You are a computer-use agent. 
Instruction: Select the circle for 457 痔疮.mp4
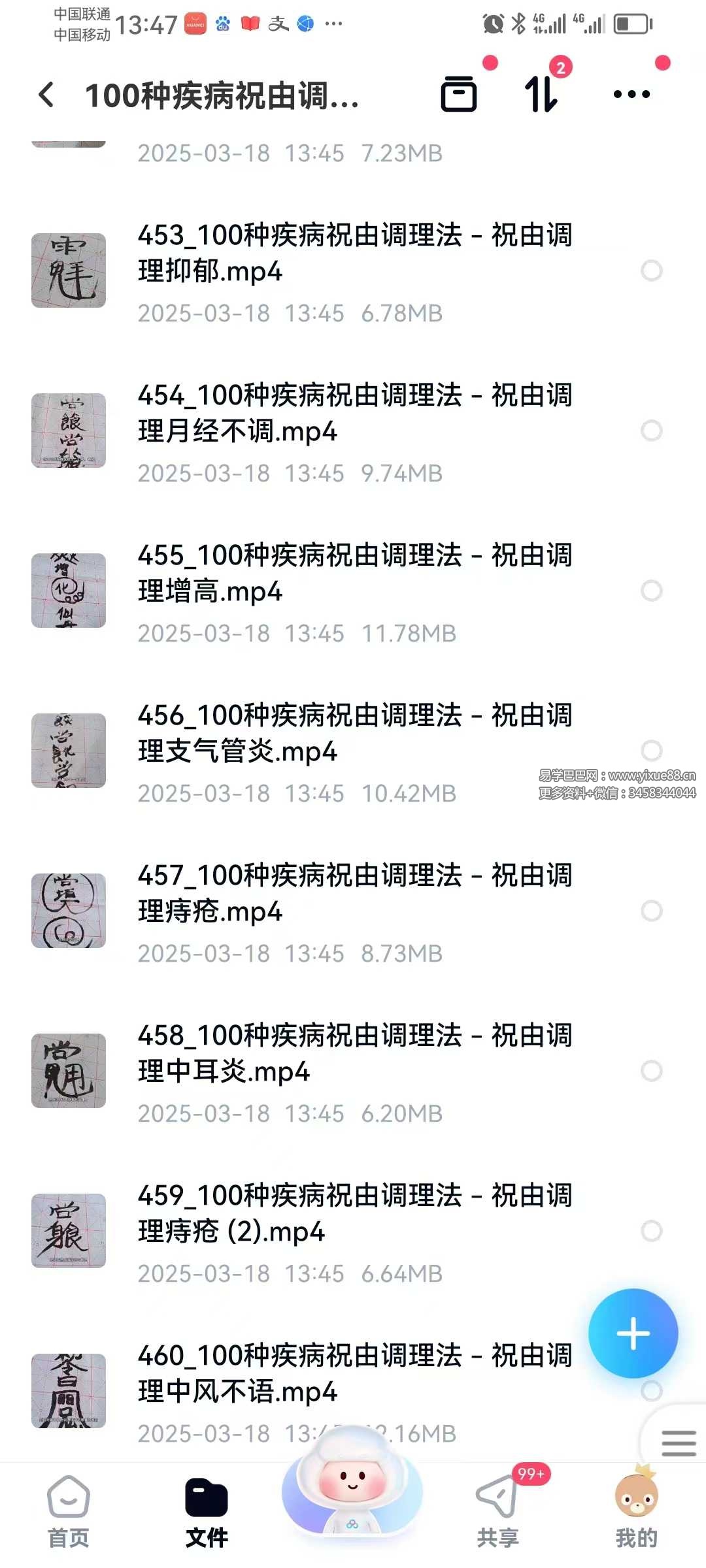[x=651, y=911]
